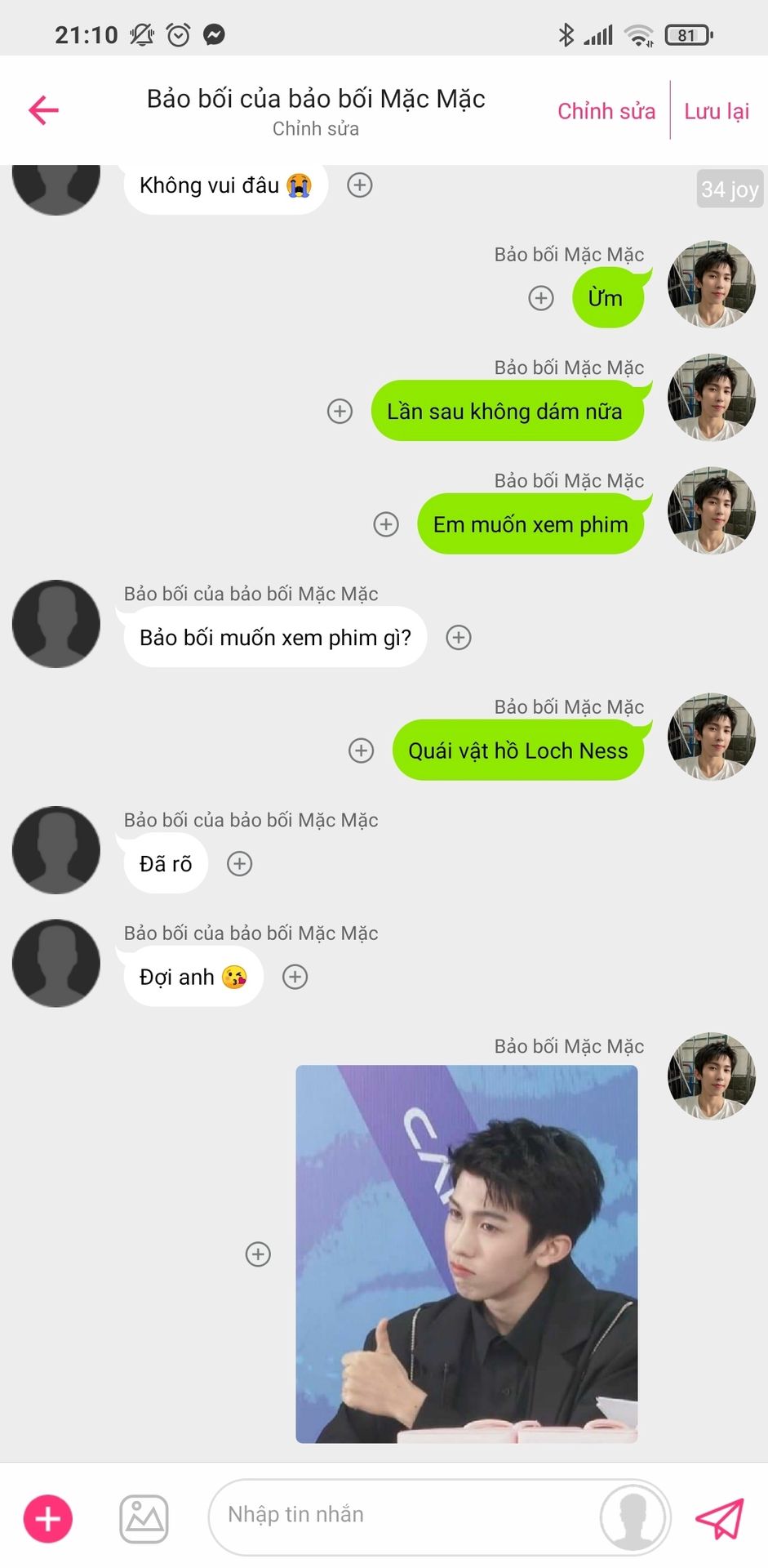Send message with paper plane icon
Screen dimensions: 768x1568
click(x=719, y=1518)
